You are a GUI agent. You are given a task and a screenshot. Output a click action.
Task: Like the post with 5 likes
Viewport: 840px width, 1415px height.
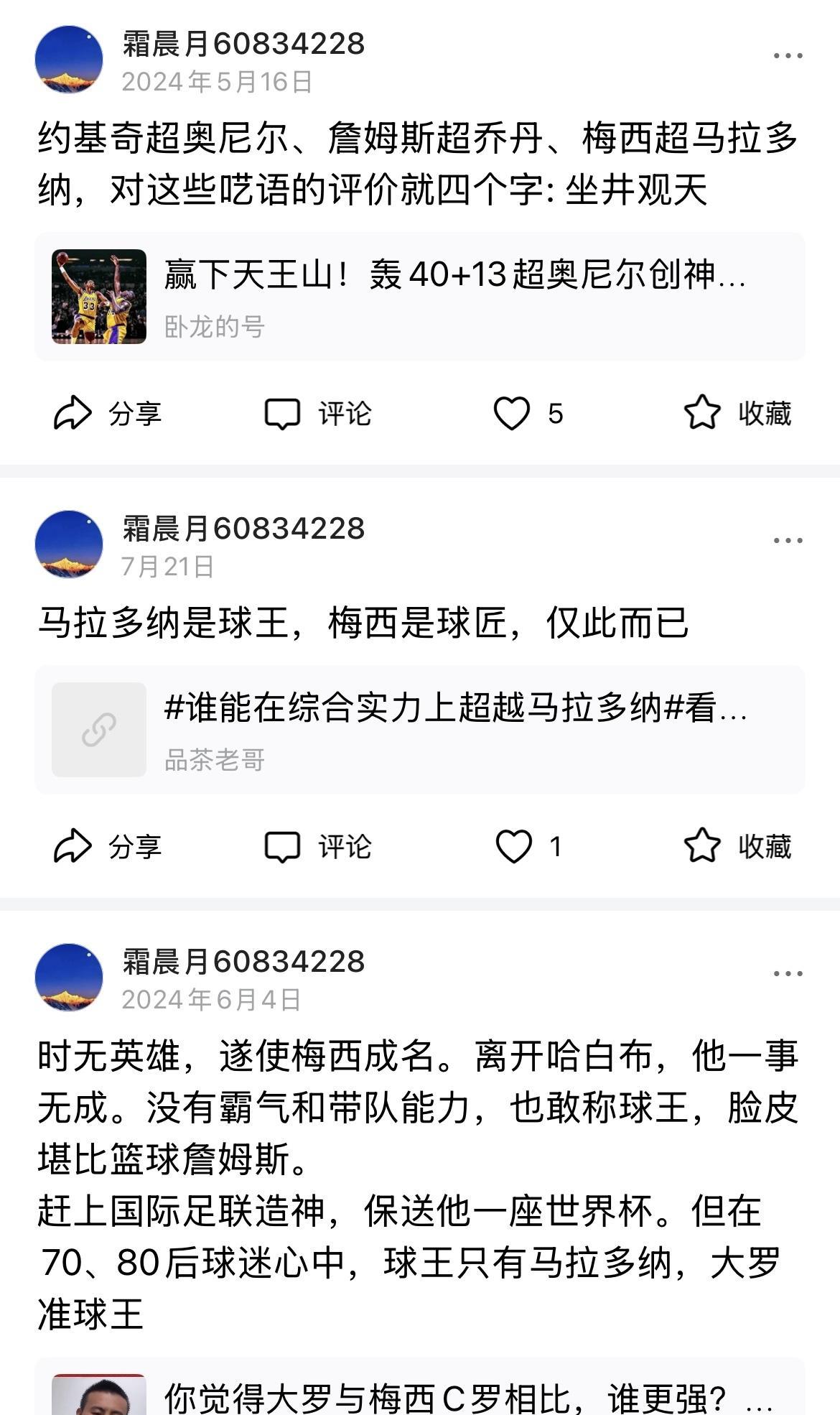pos(528,414)
